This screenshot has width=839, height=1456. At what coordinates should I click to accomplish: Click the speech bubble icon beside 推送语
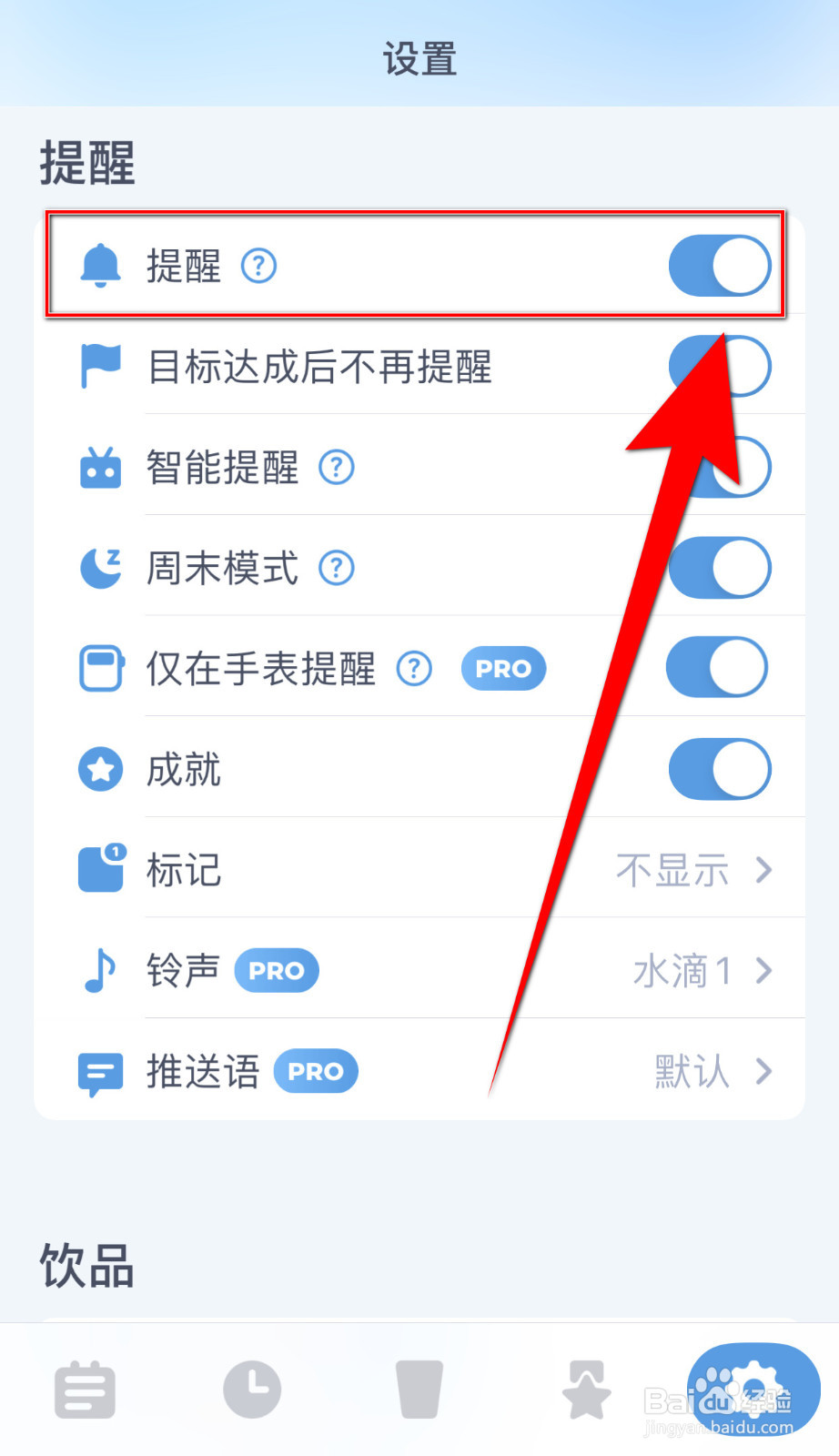100,1071
